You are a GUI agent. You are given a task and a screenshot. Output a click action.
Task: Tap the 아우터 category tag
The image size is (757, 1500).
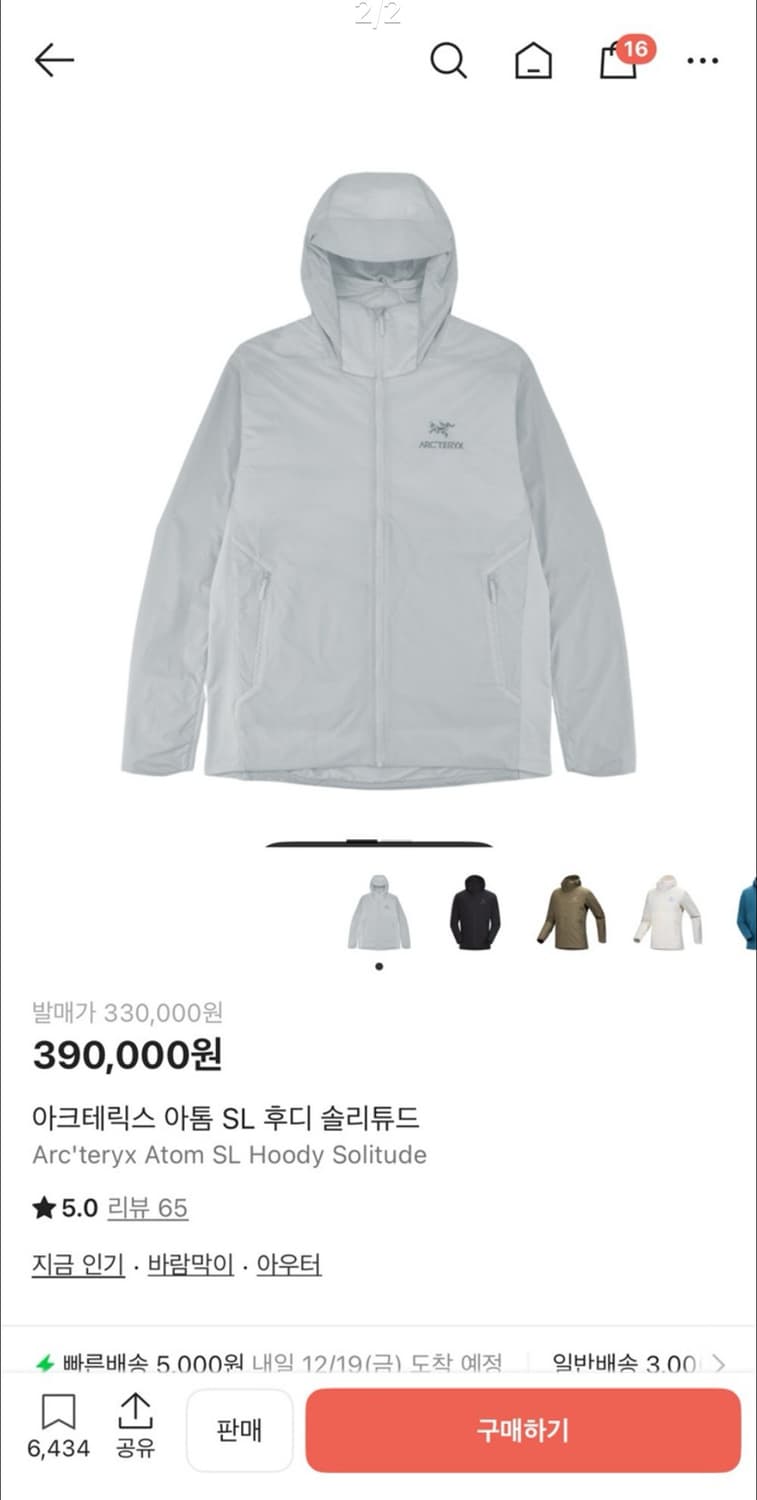[290, 1263]
